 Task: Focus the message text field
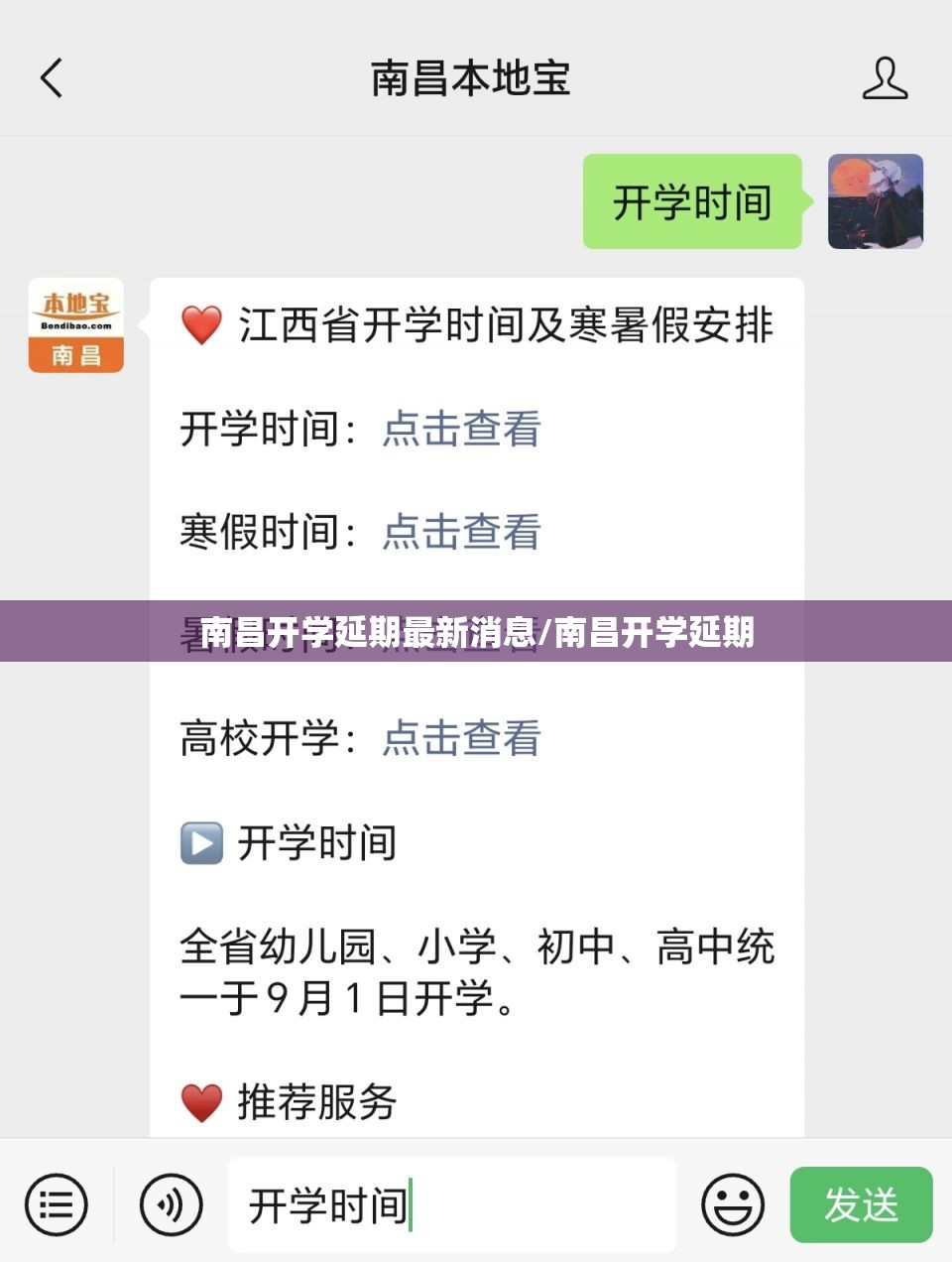[x=451, y=1204]
